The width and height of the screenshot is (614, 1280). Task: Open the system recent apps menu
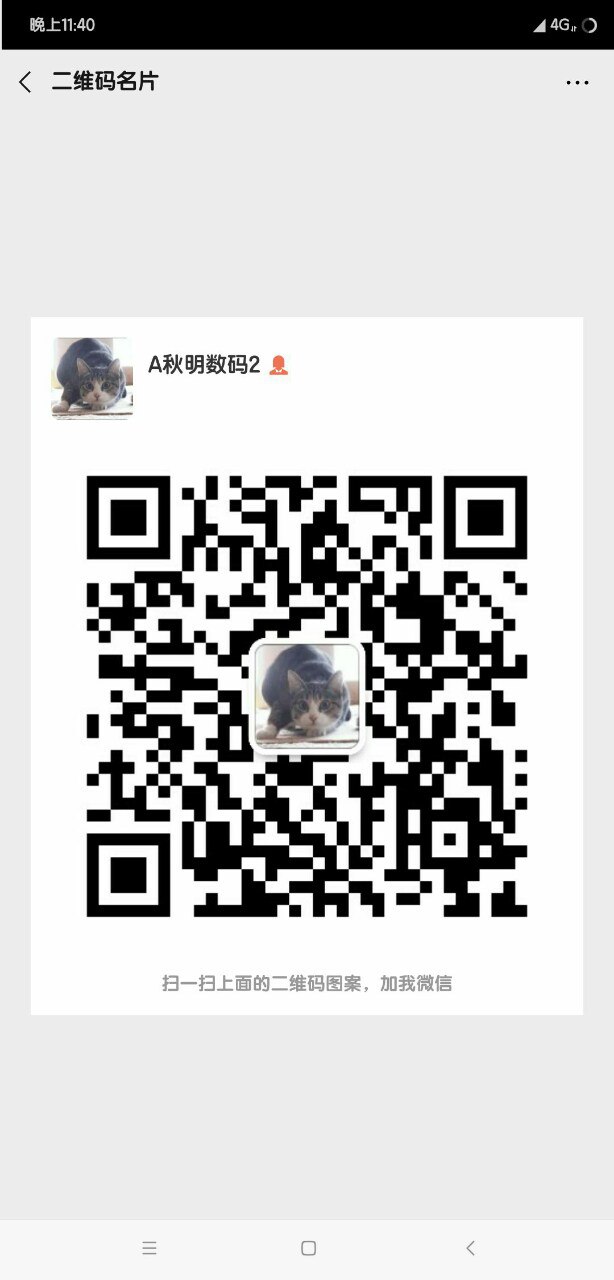[x=149, y=1248]
